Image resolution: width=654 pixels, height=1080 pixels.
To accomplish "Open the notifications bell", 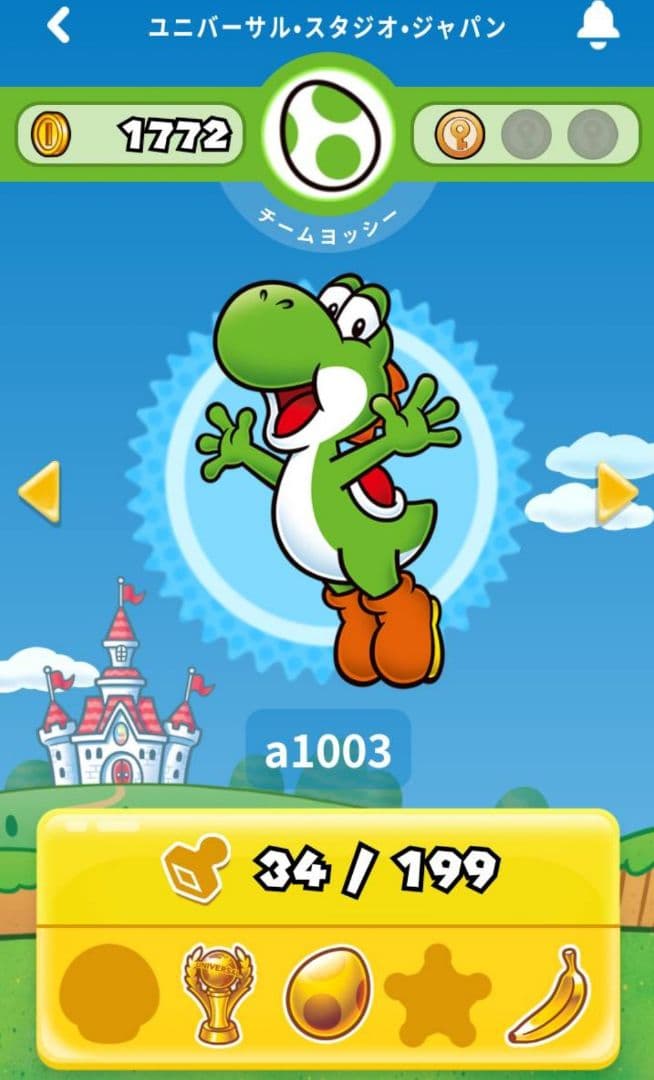I will [598, 27].
